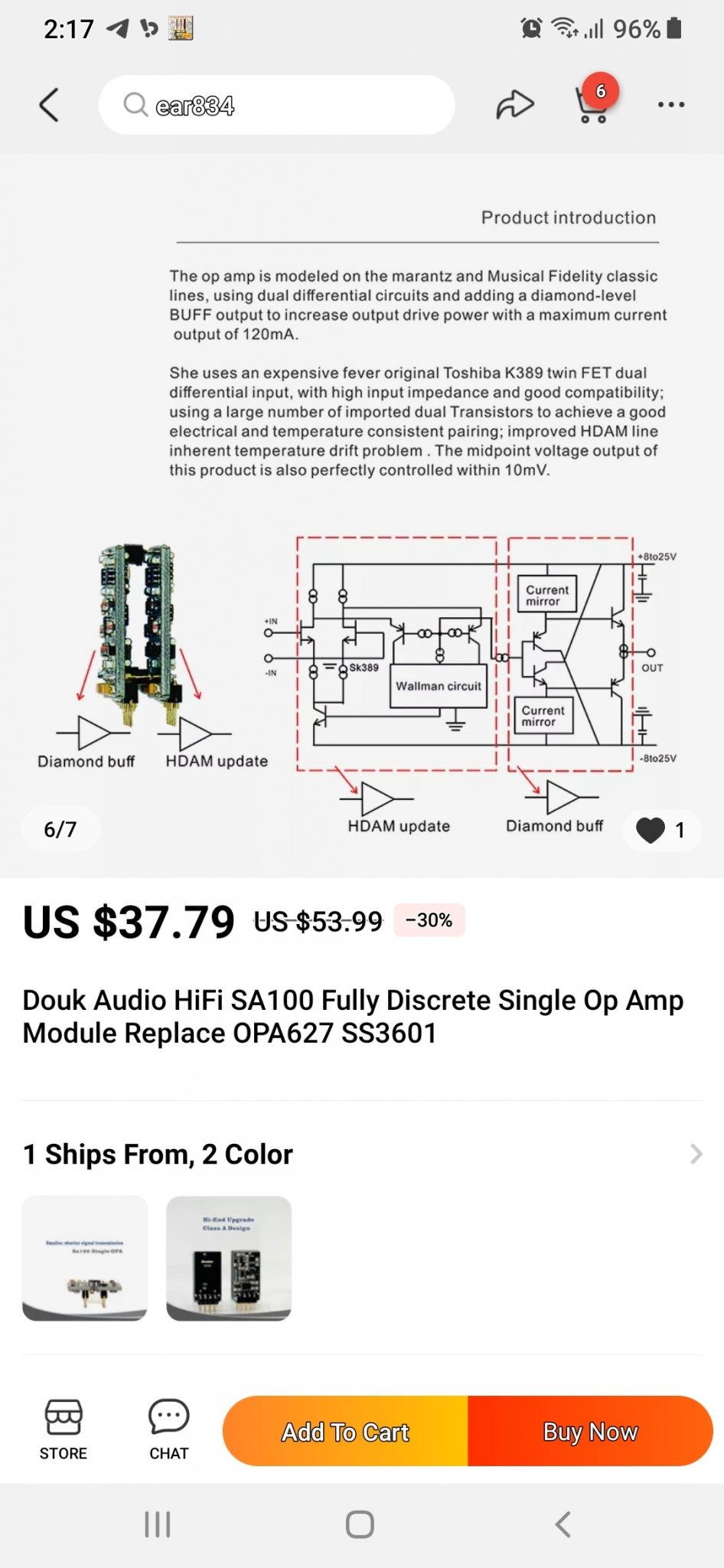Start a CHAT with the seller
This screenshot has height=1568, width=724.
click(168, 1430)
